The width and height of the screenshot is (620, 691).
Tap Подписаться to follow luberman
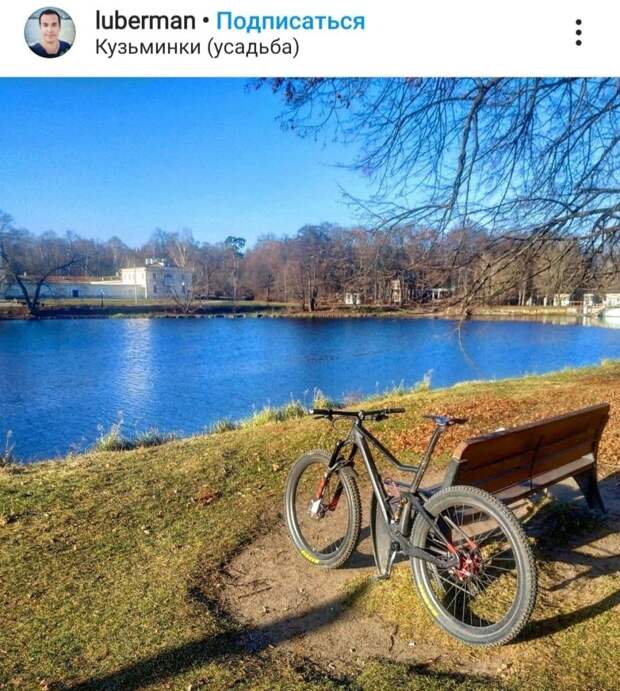tap(290, 21)
